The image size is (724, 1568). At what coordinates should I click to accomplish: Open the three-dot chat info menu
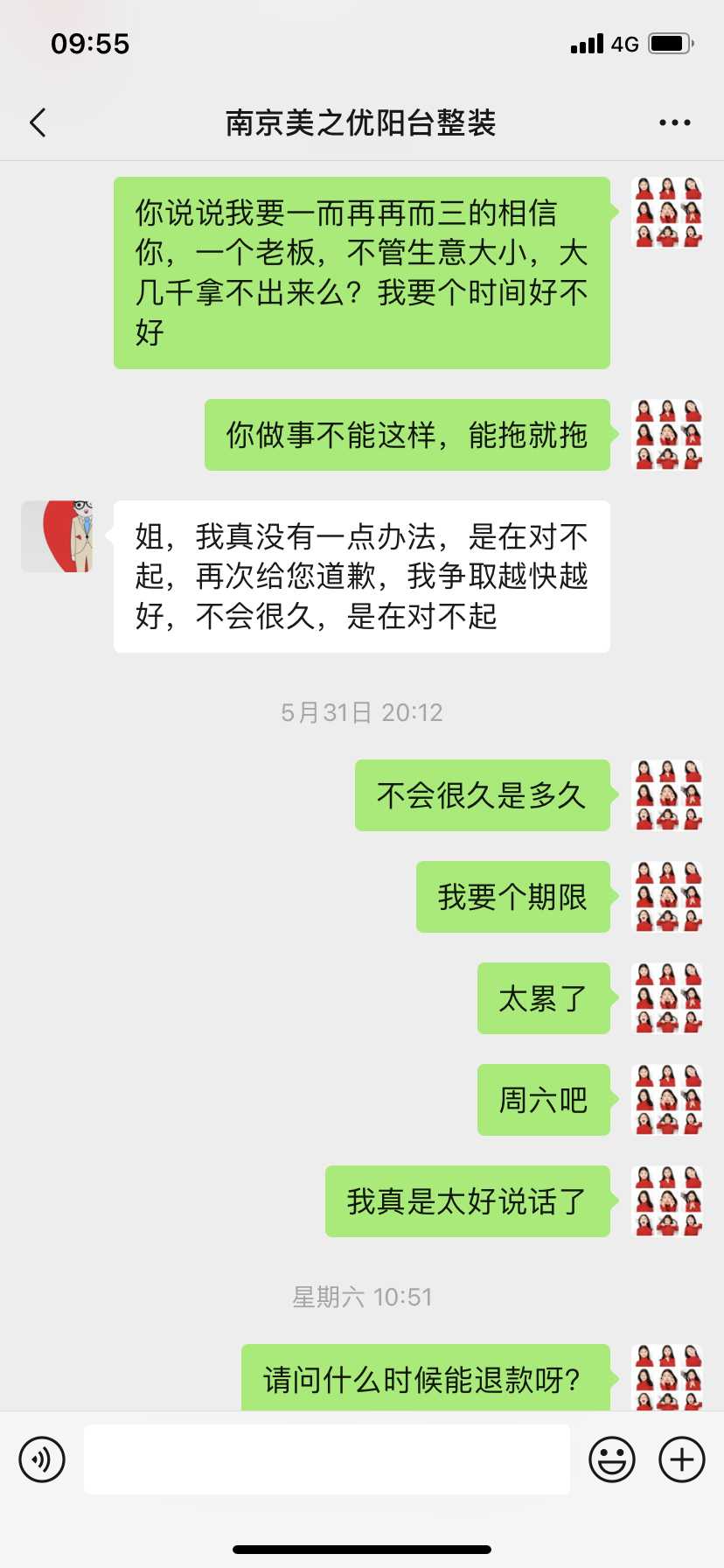pos(674,123)
